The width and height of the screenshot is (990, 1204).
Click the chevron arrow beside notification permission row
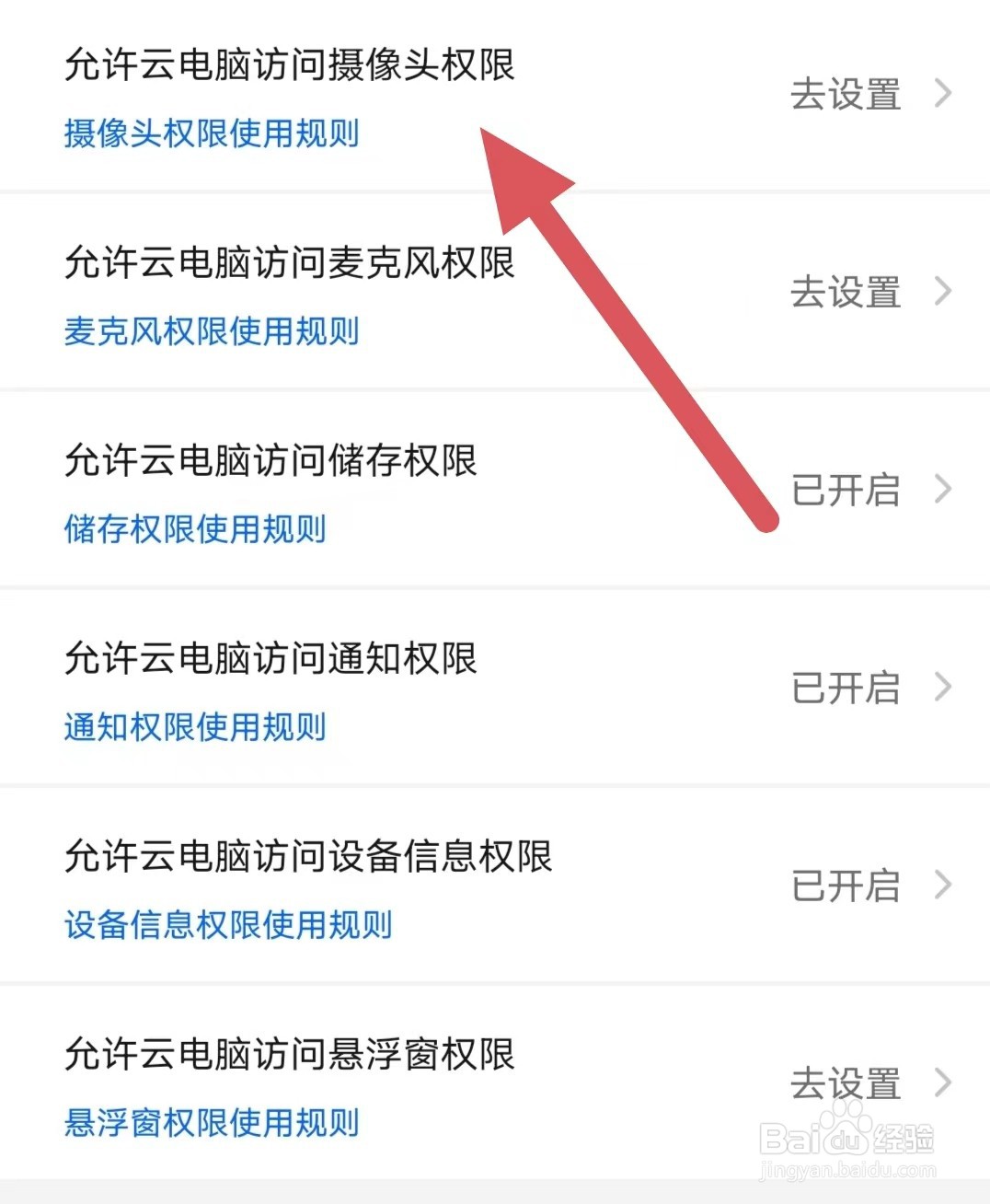944,687
